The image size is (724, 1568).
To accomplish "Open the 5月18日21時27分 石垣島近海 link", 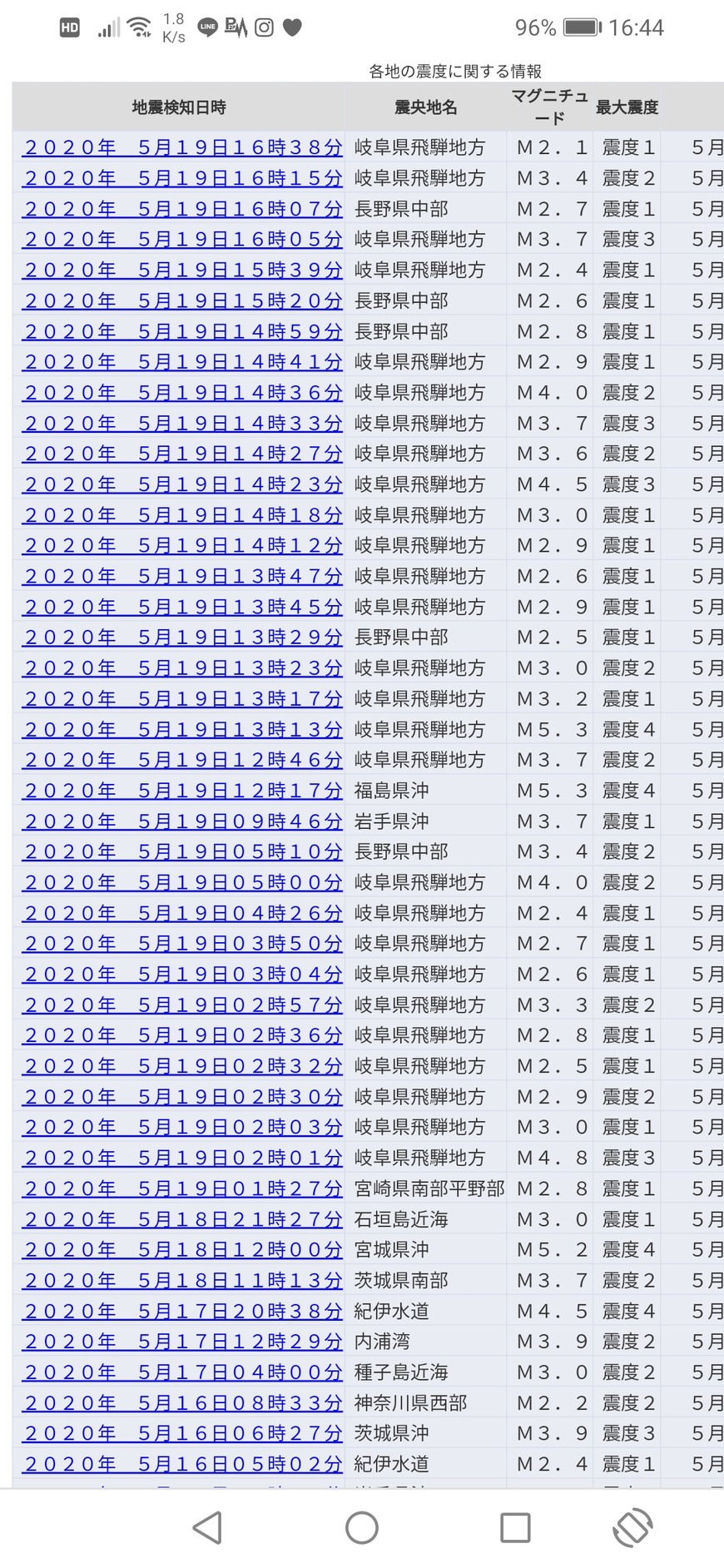I will point(183,1219).
